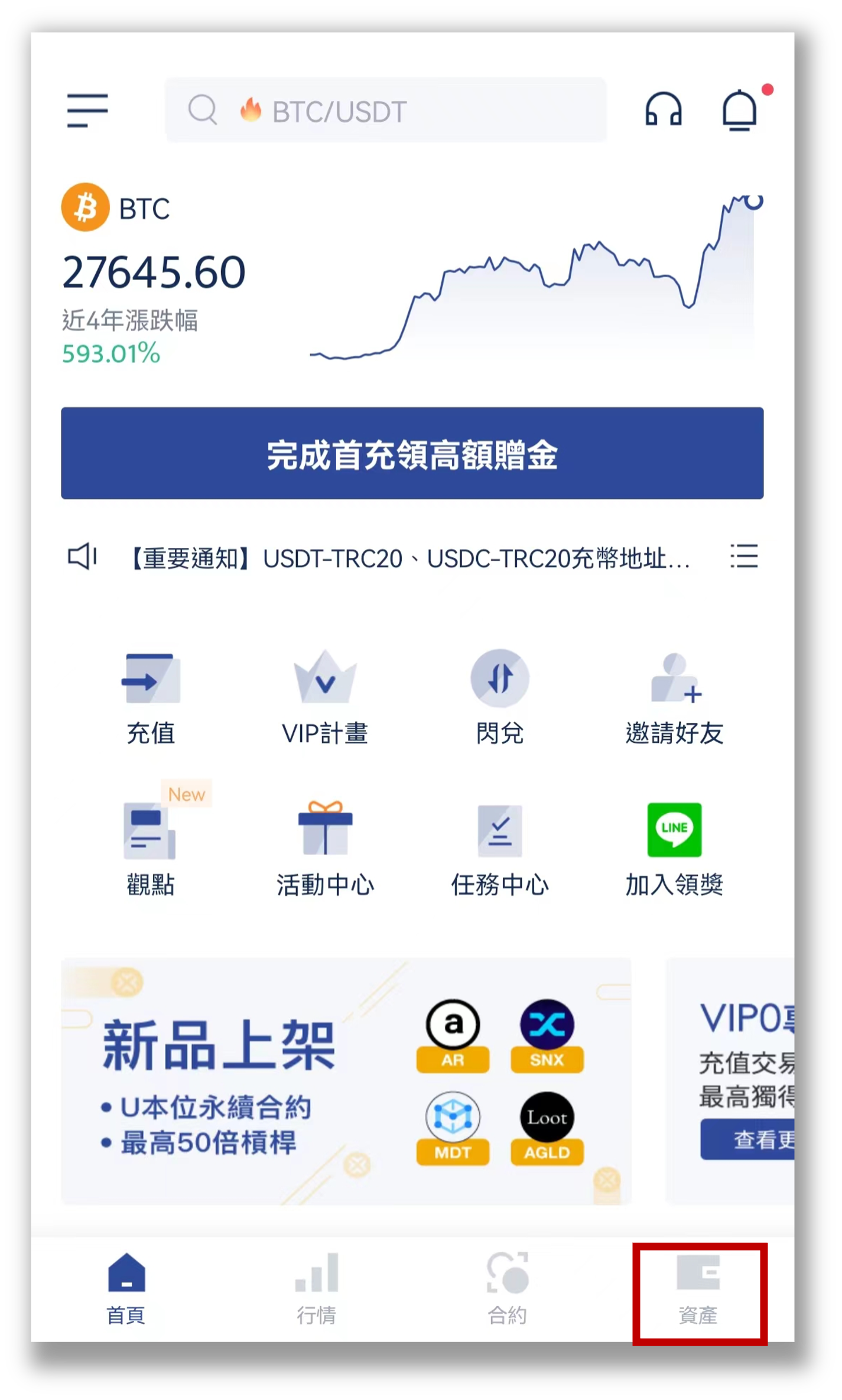Image resolution: width=842 pixels, height=1400 pixels.
Task: Open the notifications bell
Action: coord(740,111)
